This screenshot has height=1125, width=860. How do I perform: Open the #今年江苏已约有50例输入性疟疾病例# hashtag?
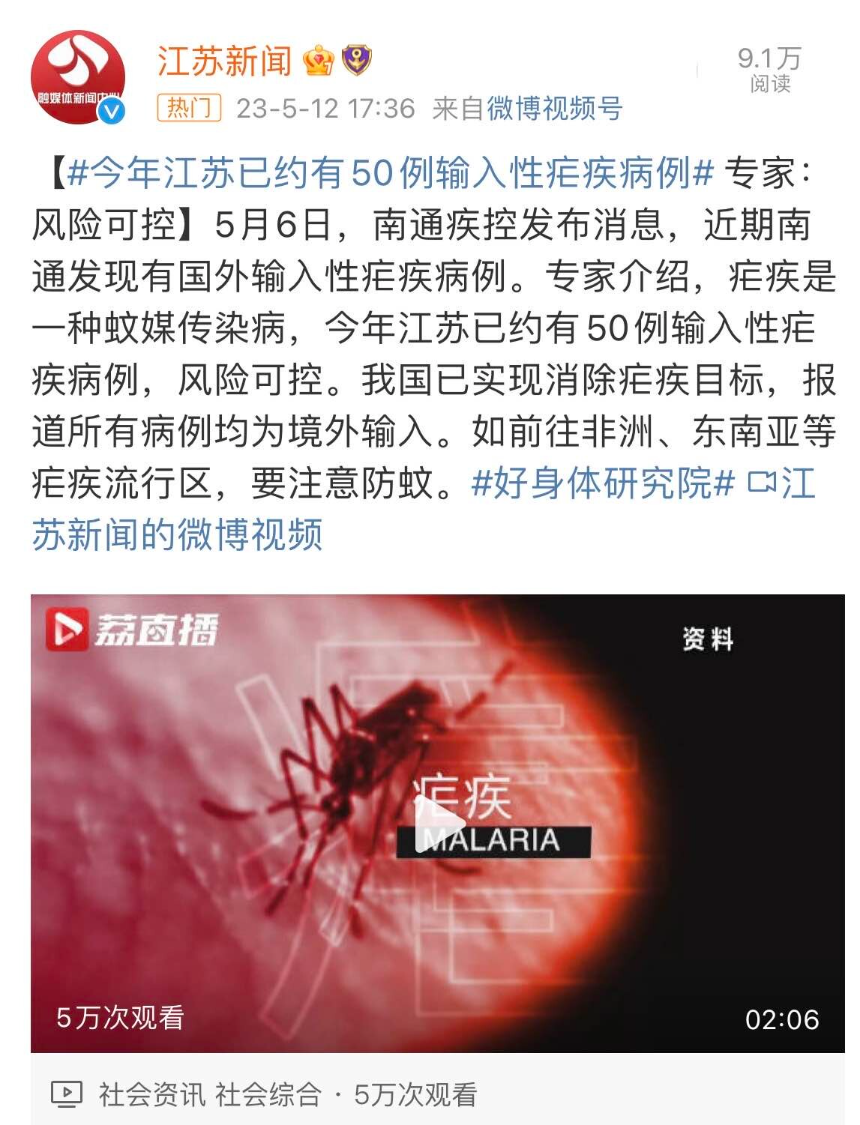(390, 174)
